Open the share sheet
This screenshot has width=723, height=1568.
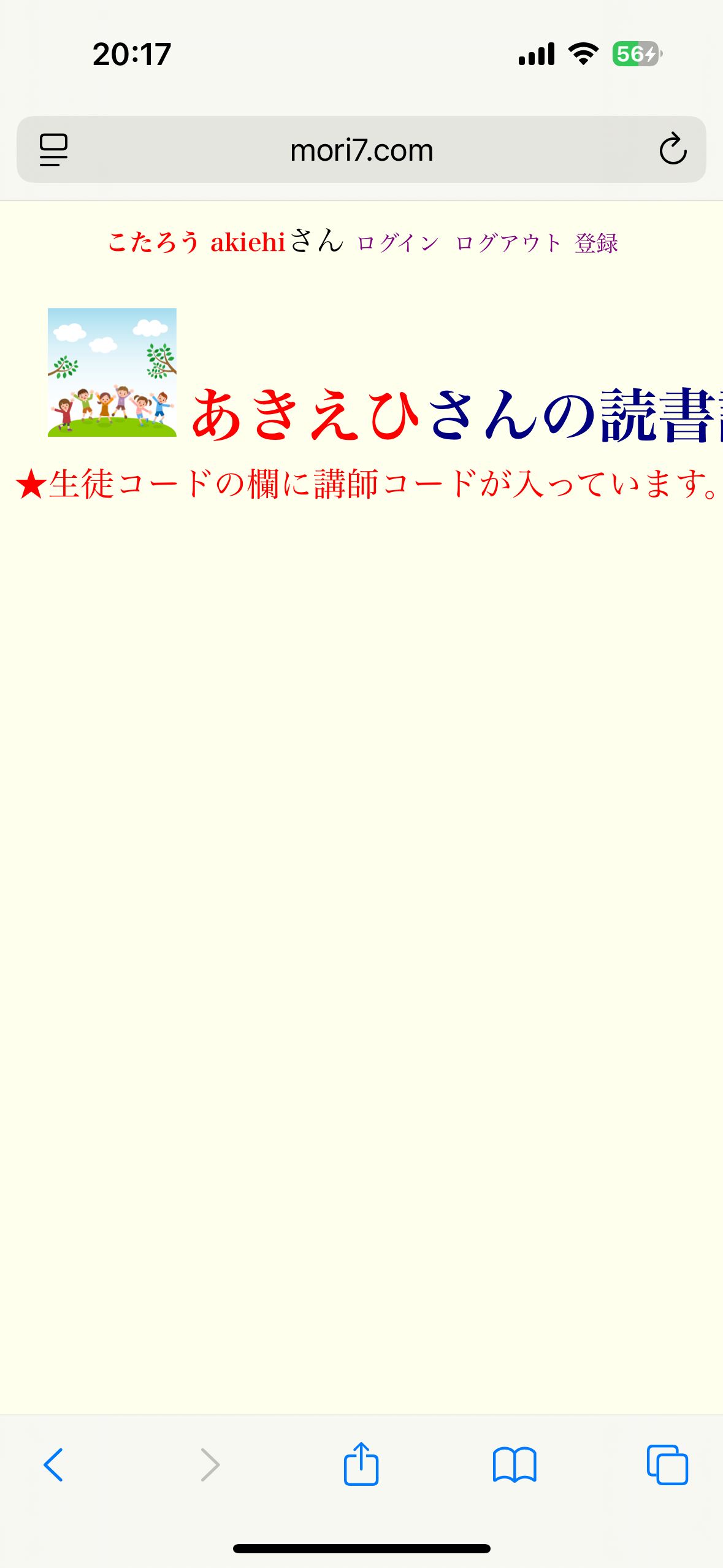pyautogui.click(x=361, y=1464)
